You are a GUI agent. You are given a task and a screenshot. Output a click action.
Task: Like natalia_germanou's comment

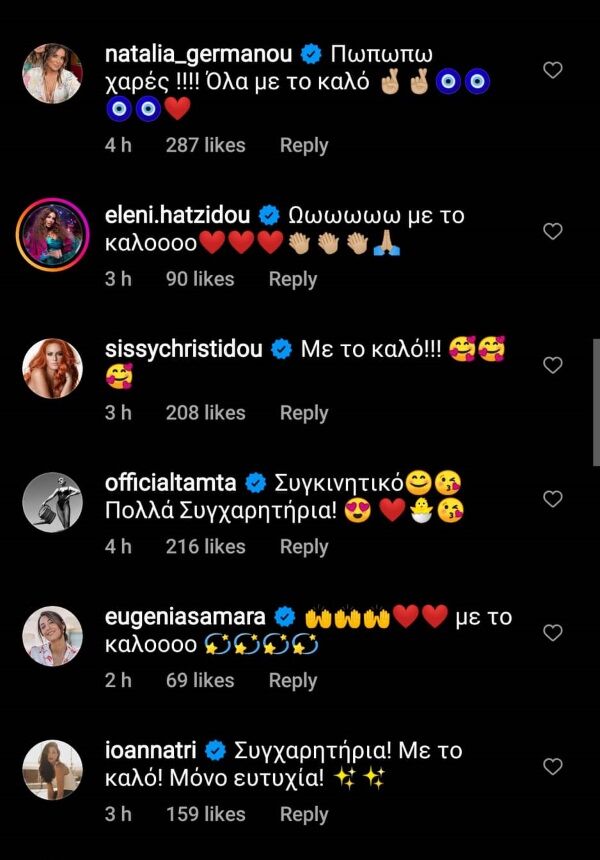[x=551, y=69]
